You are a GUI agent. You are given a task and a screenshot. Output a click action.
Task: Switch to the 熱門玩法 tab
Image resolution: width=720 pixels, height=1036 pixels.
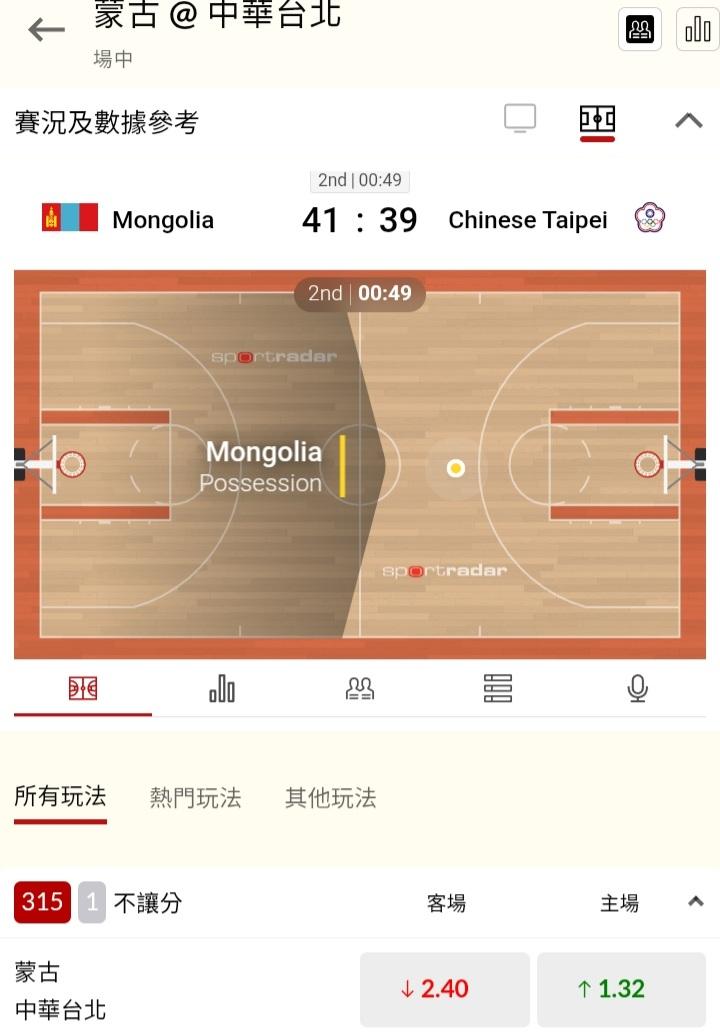point(195,798)
